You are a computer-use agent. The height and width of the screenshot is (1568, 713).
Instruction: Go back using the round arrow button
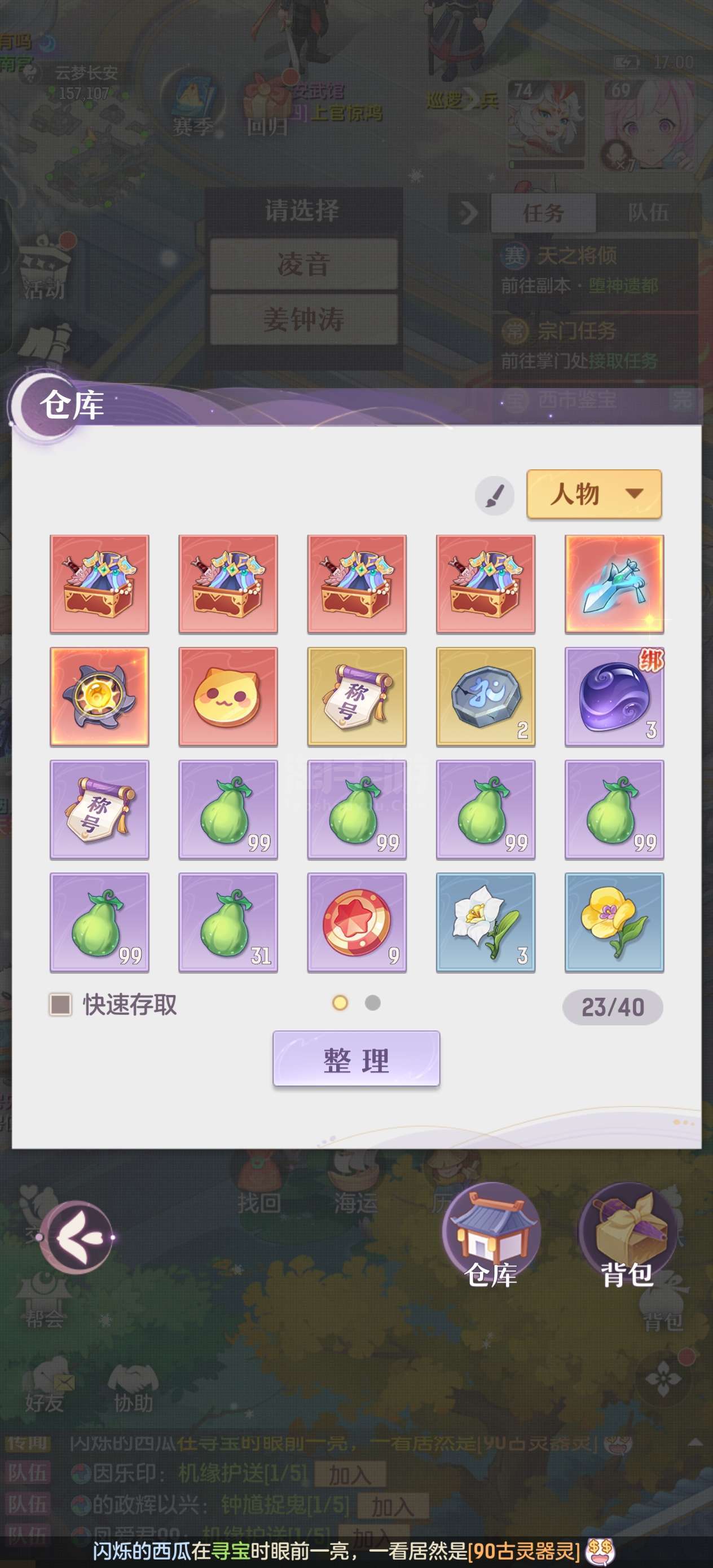coord(77,1237)
